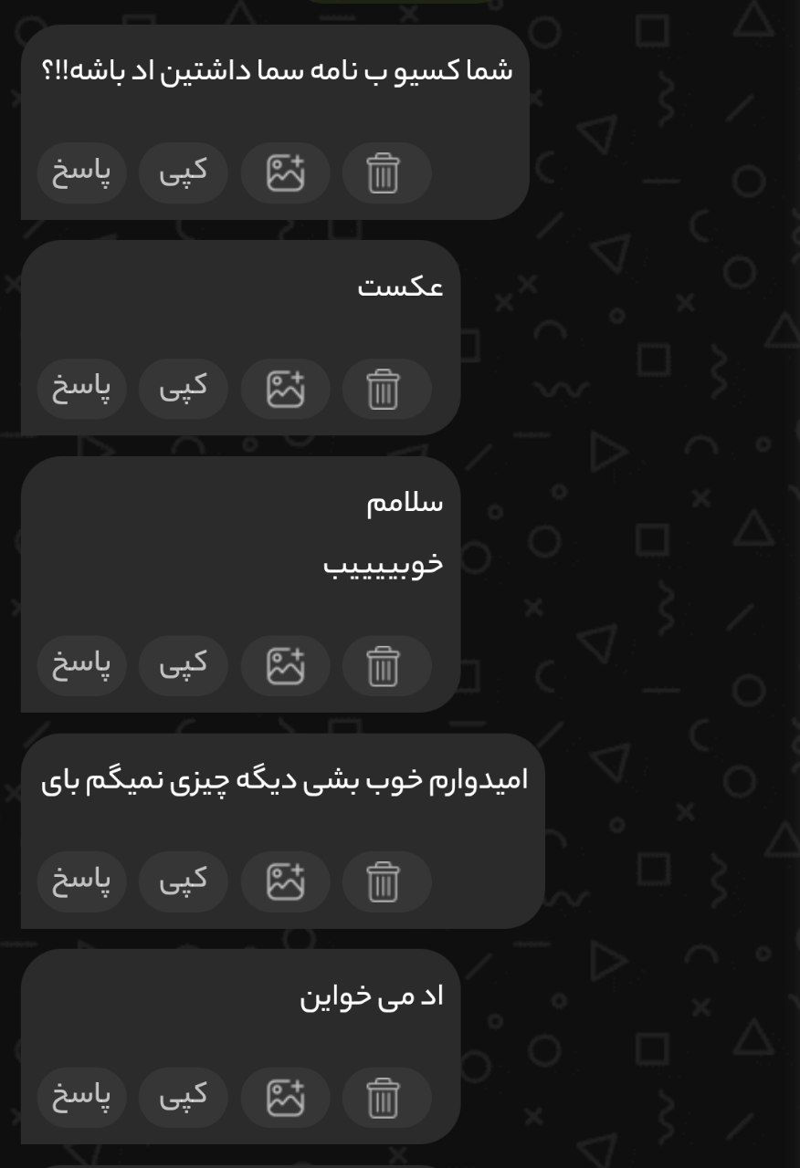800x1168 pixels.
Task: Reply to the امیدوارم خوب بشی message
Action: pyautogui.click(x=82, y=882)
